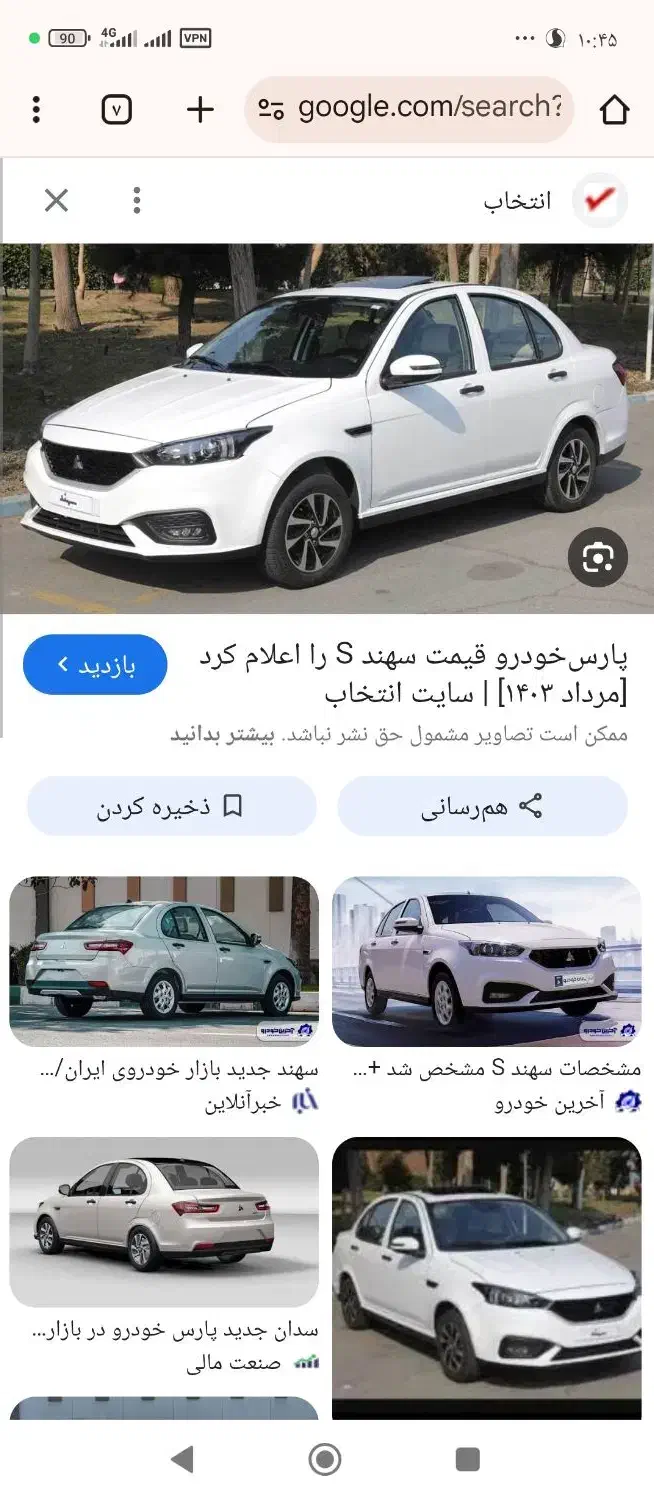Go to the browser home page

coord(614,109)
